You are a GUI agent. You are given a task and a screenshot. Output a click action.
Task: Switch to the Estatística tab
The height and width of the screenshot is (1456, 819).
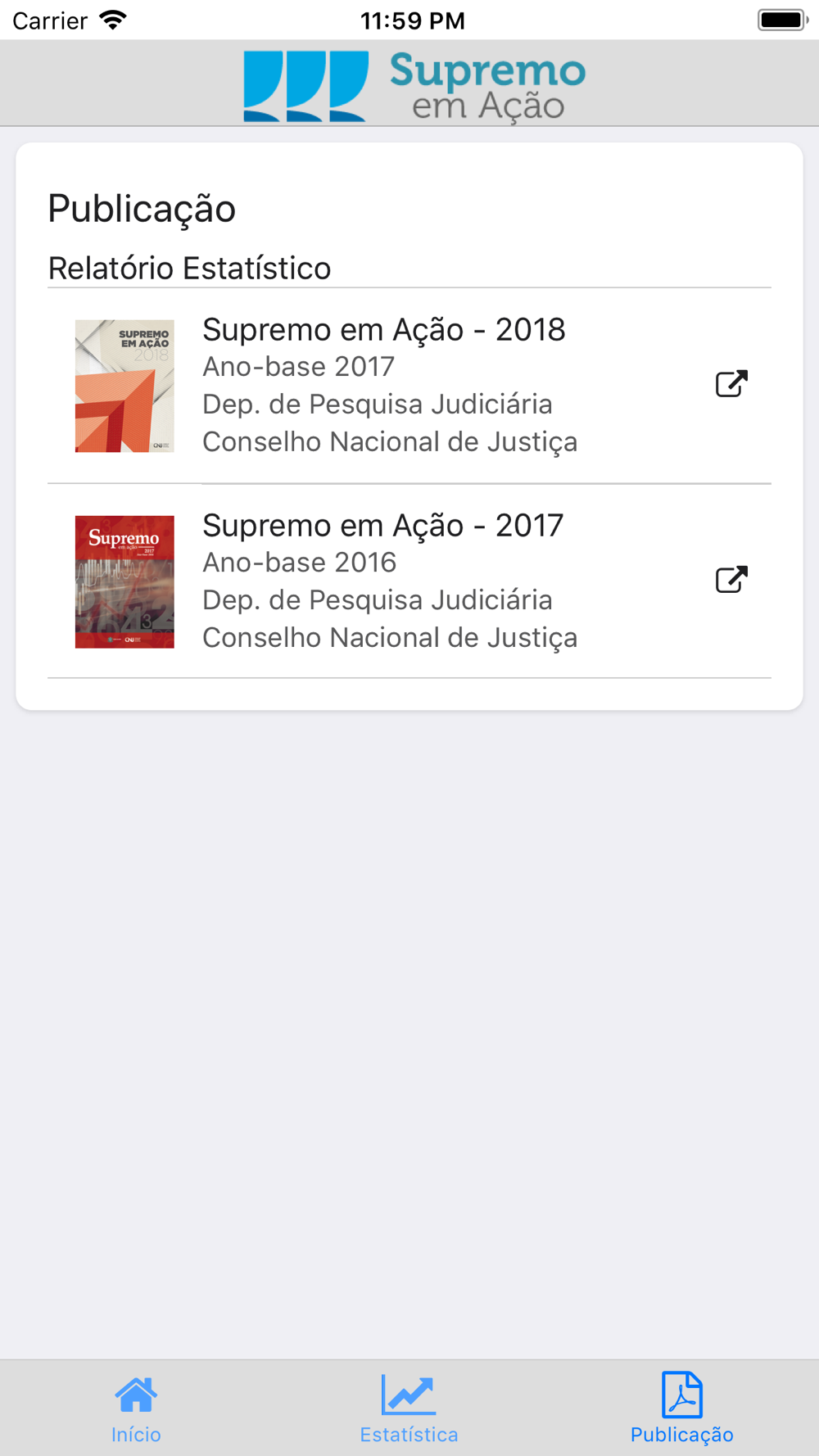coord(409,1409)
